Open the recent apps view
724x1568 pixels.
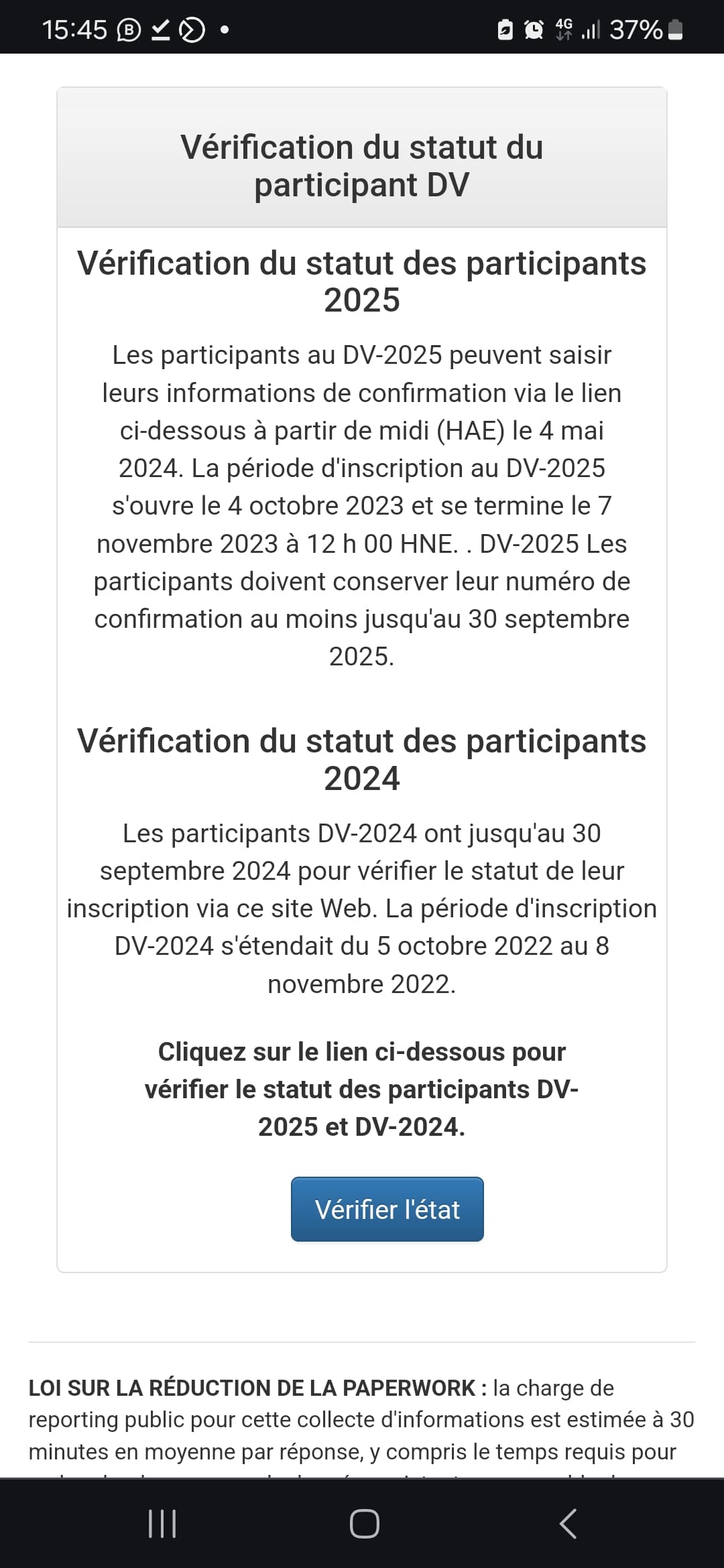pyautogui.click(x=162, y=1523)
